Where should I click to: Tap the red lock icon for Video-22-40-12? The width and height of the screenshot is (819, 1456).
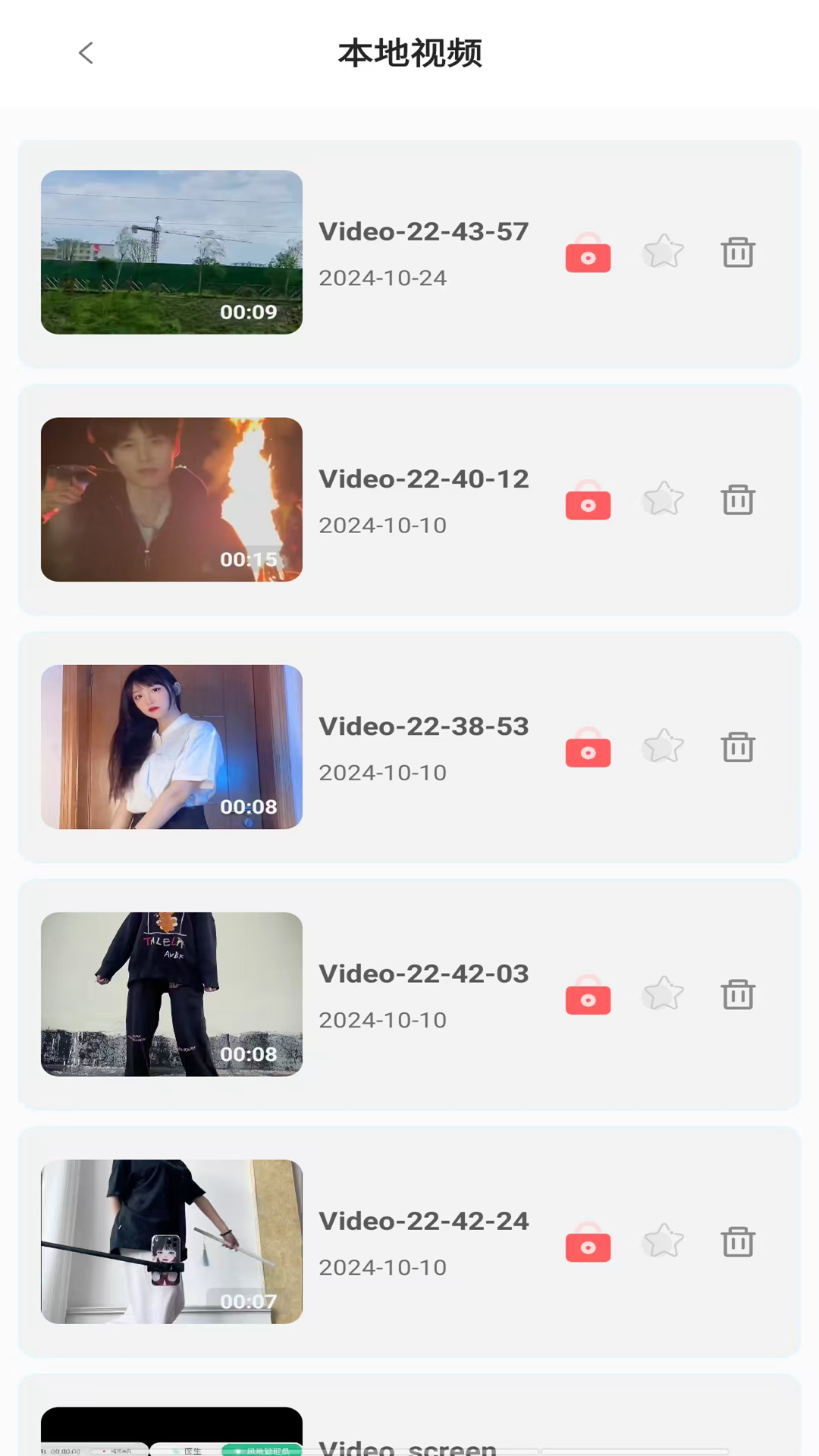(x=588, y=500)
